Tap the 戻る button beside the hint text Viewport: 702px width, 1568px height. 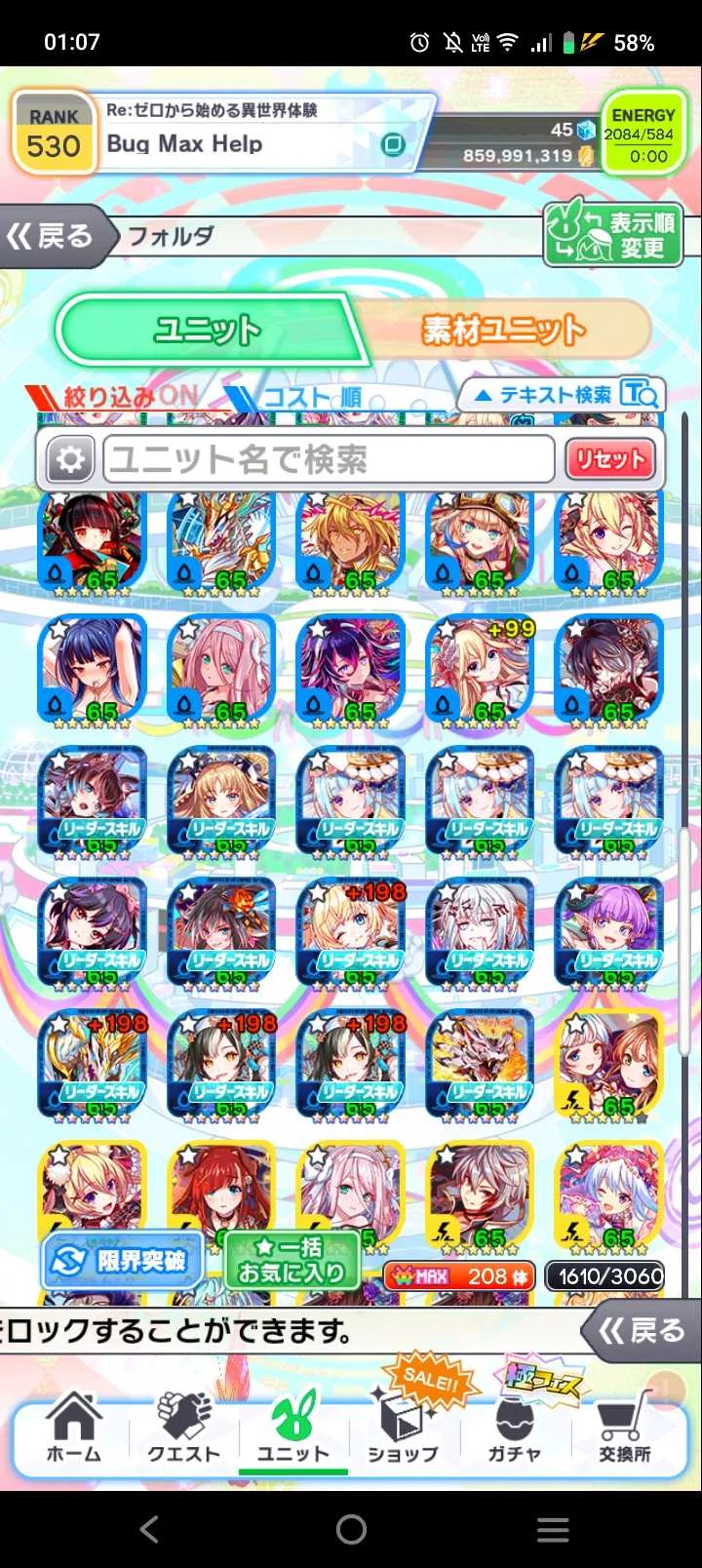[x=642, y=1331]
